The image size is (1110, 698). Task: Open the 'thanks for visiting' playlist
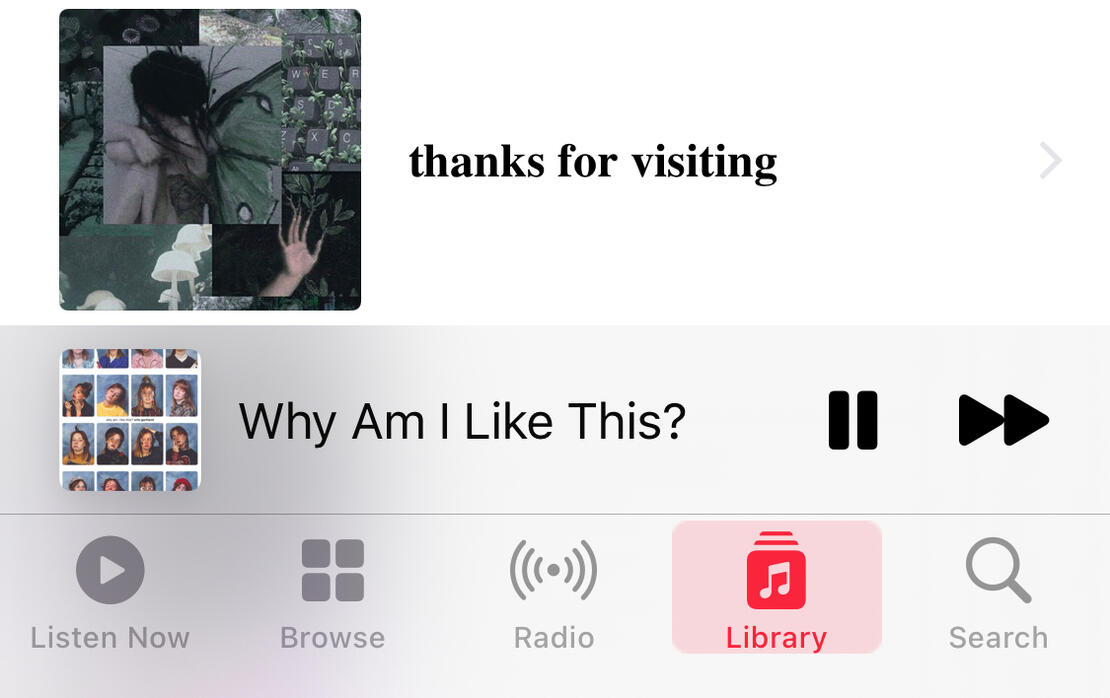592,161
